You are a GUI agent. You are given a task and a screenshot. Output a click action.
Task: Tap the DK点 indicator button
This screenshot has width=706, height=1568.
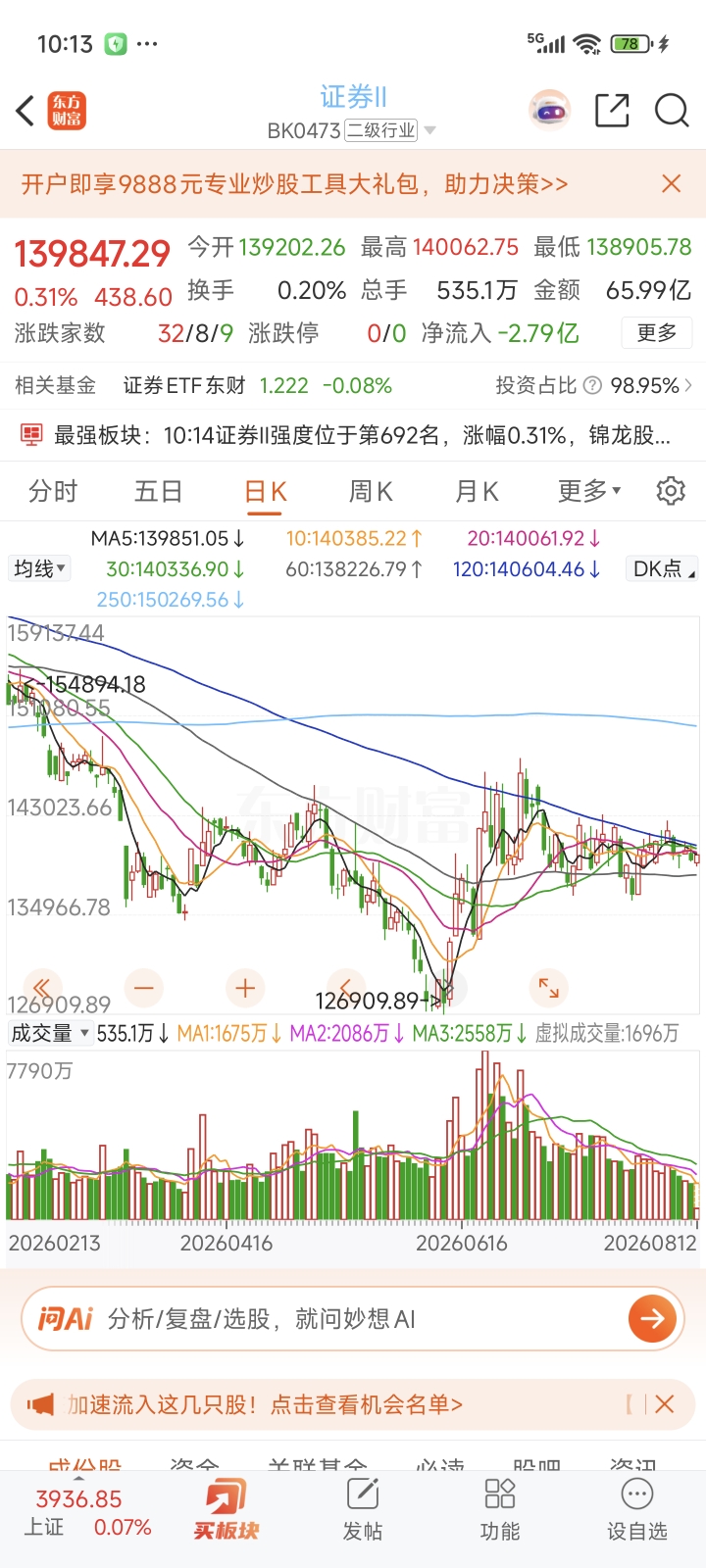(663, 568)
